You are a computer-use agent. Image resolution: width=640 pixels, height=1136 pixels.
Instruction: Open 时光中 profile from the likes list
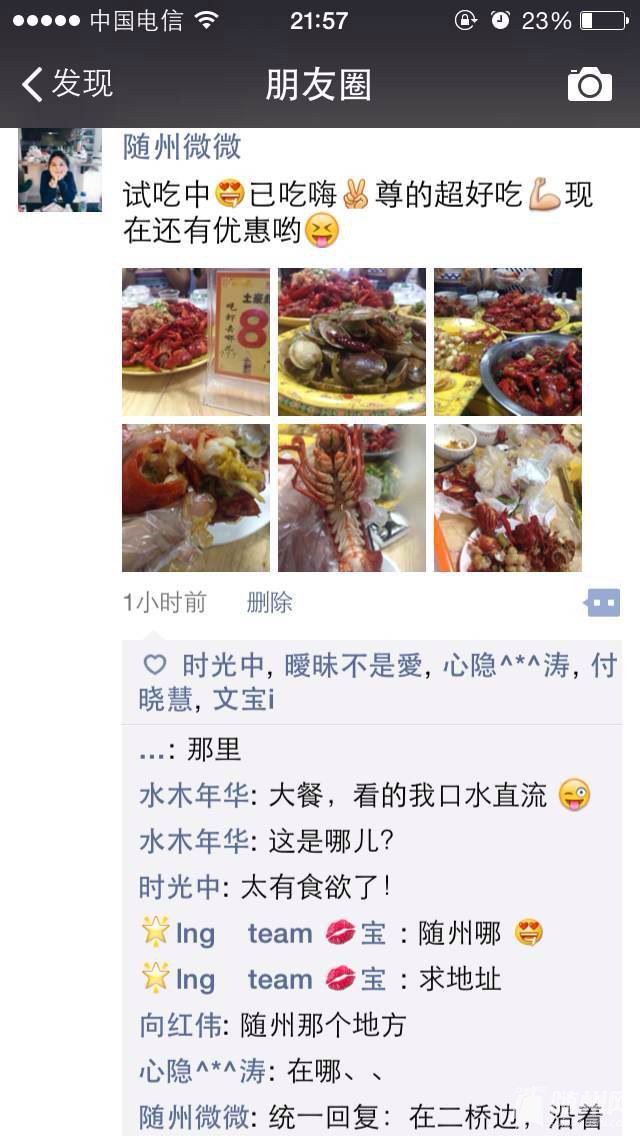(223, 666)
